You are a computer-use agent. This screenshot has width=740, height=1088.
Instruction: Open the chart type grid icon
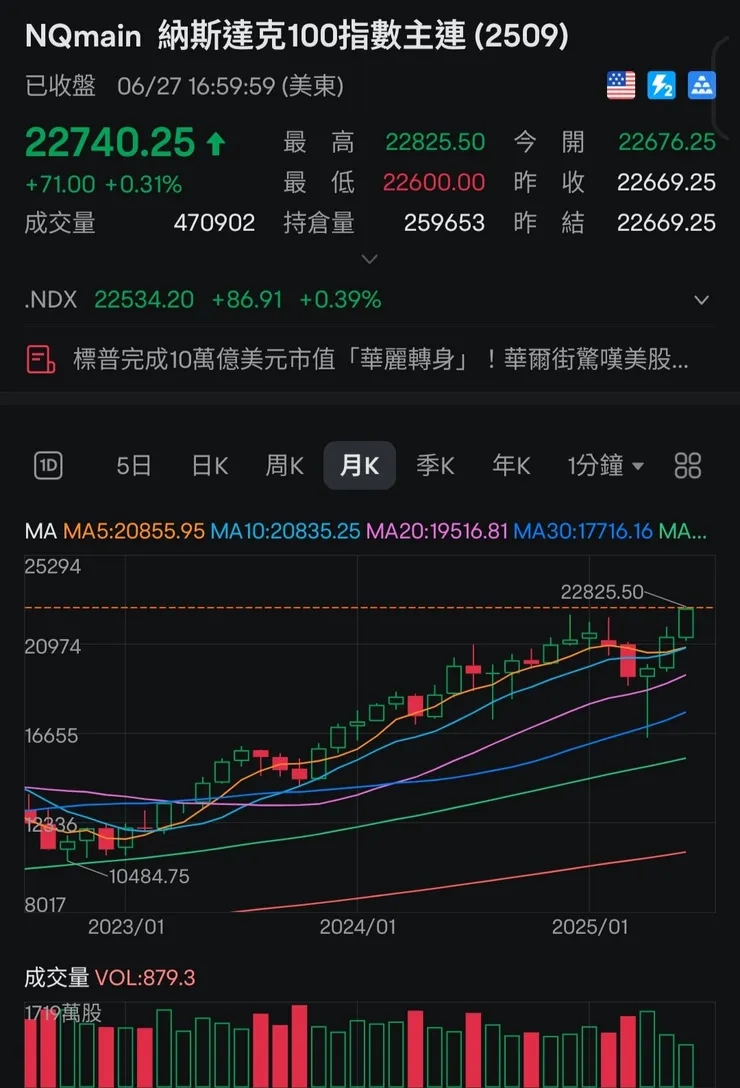(x=687, y=465)
